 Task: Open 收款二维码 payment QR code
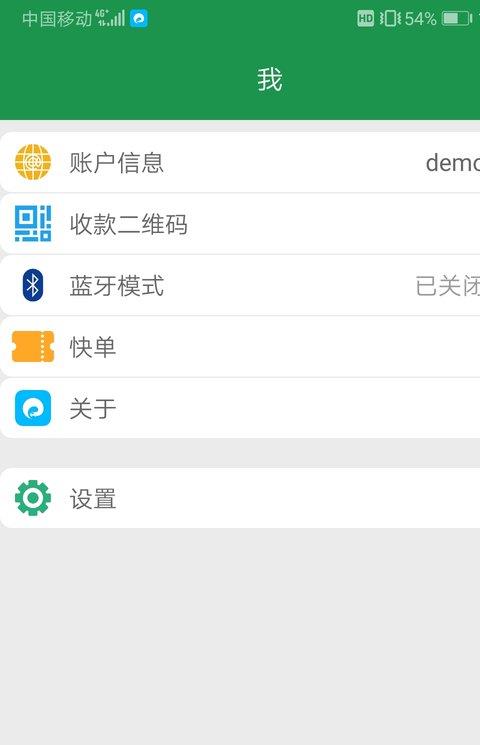click(240, 224)
